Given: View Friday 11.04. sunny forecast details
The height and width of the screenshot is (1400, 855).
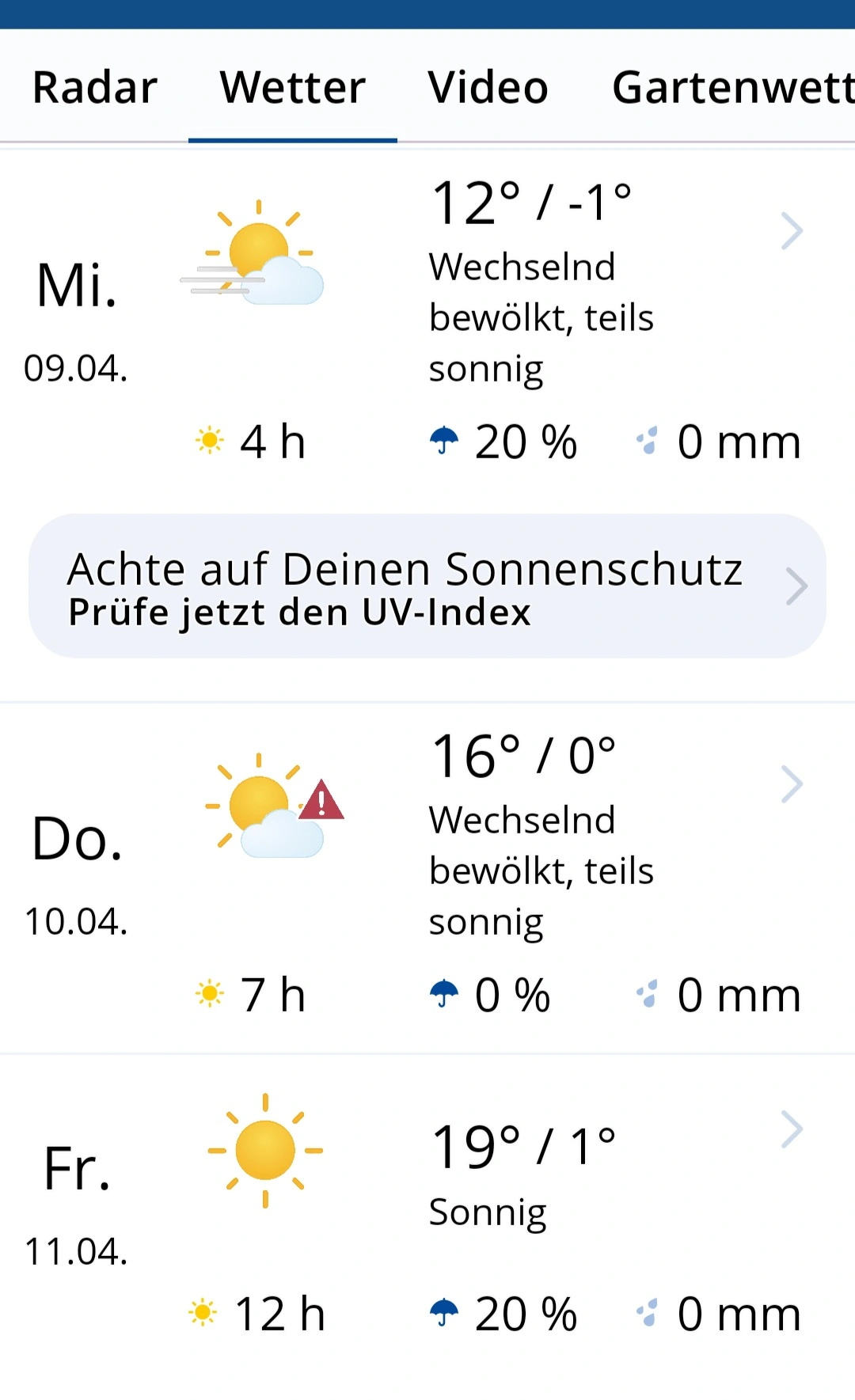Looking at the screenshot, I should pos(792,1129).
